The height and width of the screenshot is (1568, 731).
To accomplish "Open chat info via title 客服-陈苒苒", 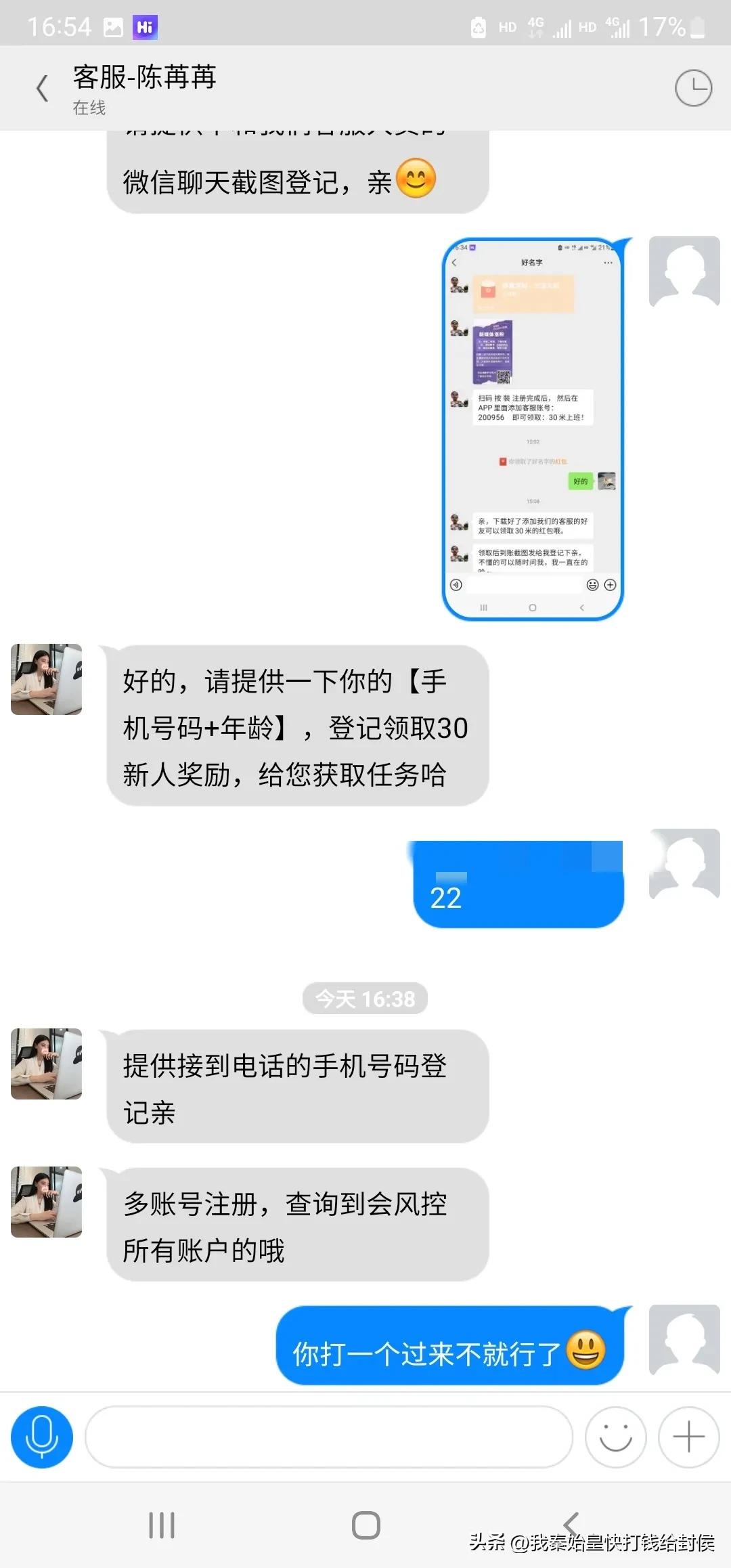I will (x=144, y=78).
